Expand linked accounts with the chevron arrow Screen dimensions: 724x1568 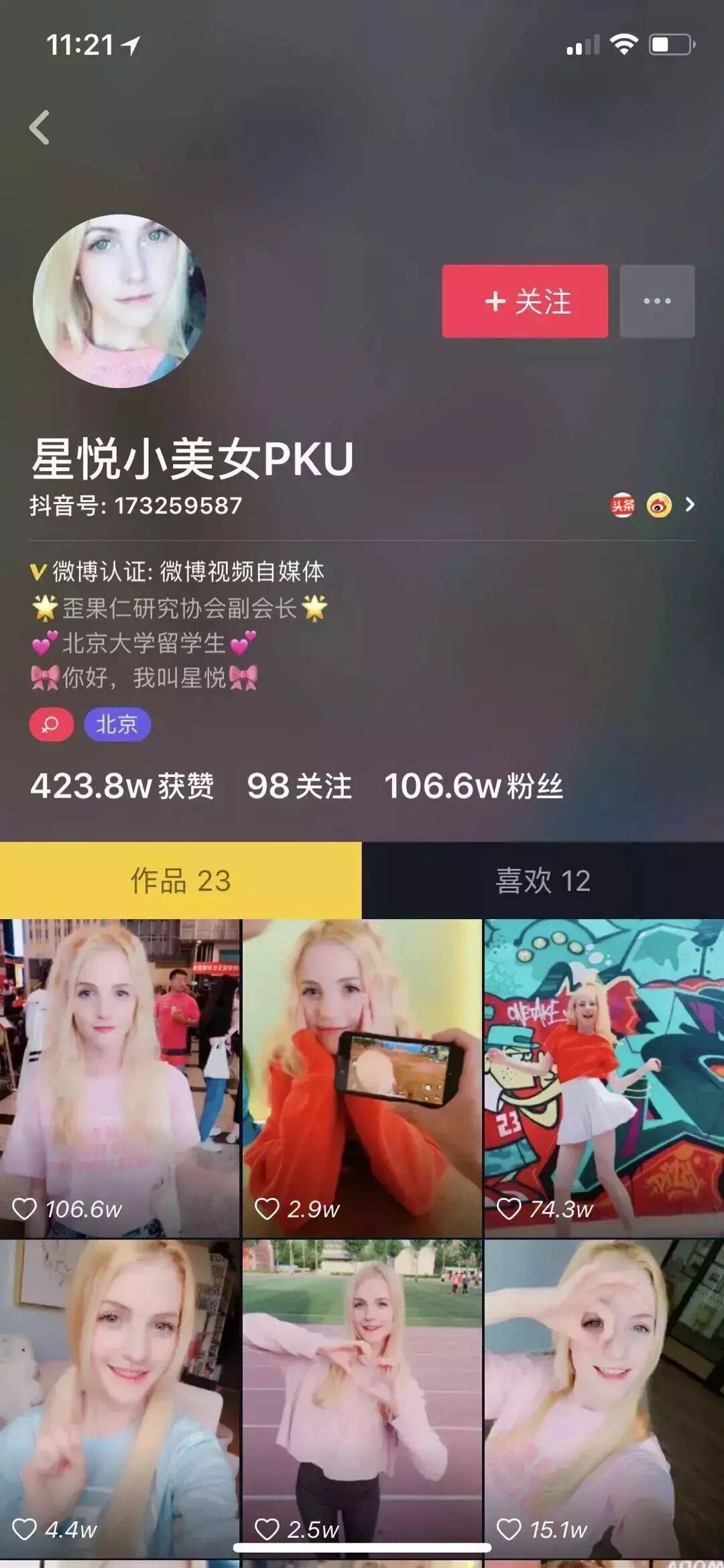(x=690, y=505)
